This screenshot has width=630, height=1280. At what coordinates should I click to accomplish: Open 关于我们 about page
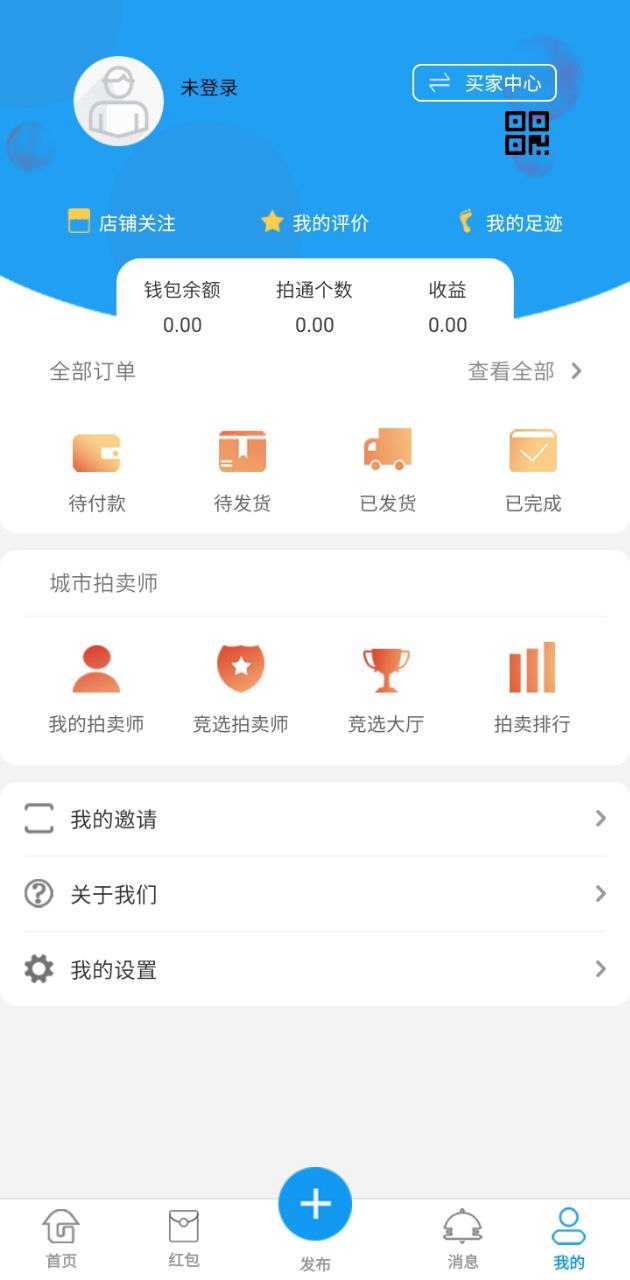click(x=315, y=894)
